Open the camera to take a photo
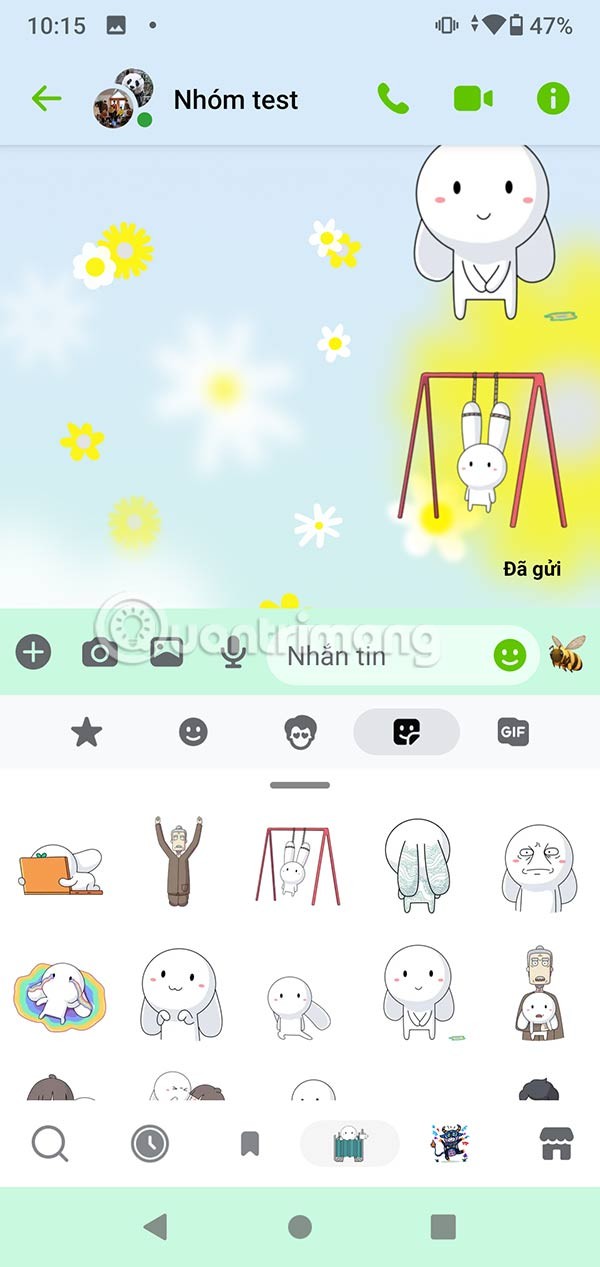 pyautogui.click(x=99, y=654)
